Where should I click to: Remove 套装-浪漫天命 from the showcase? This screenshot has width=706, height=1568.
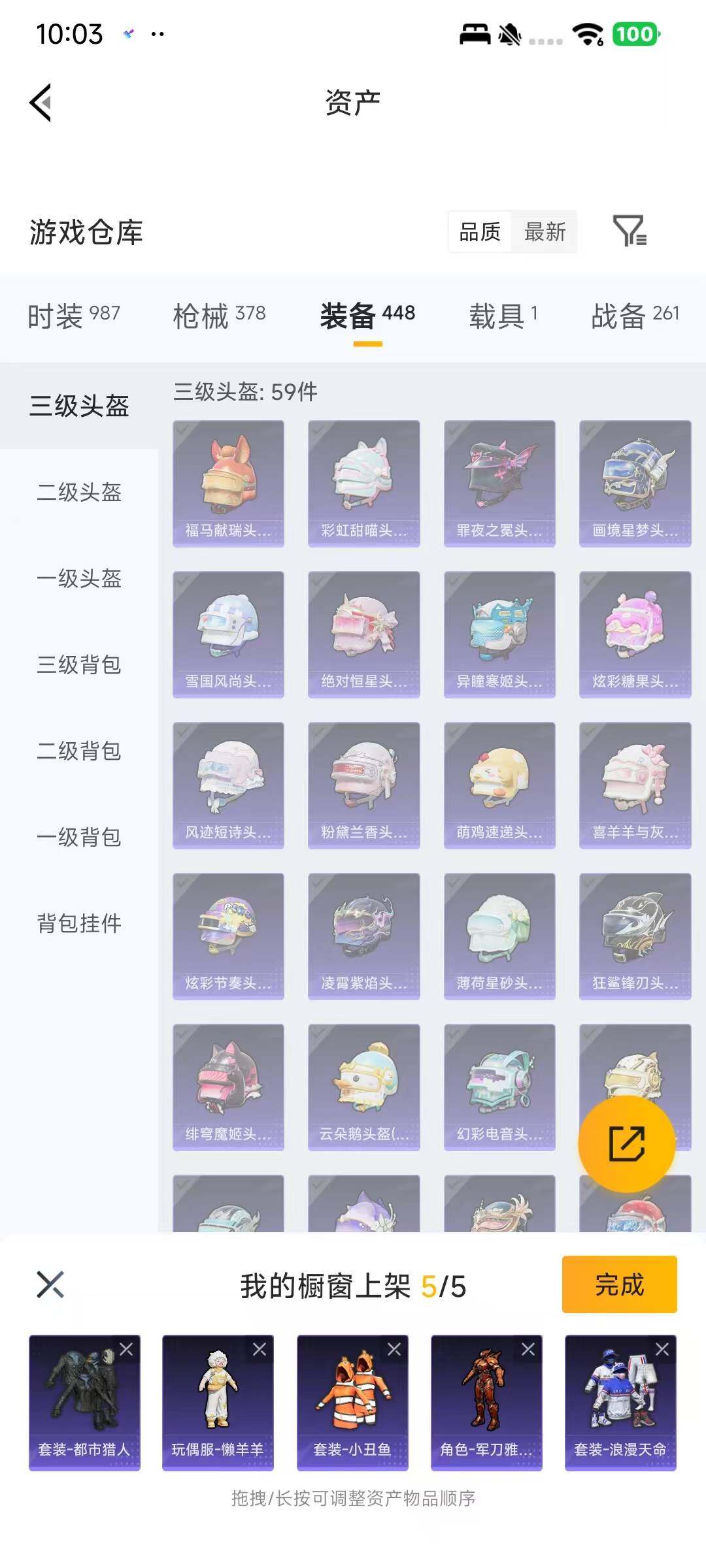tap(662, 1349)
